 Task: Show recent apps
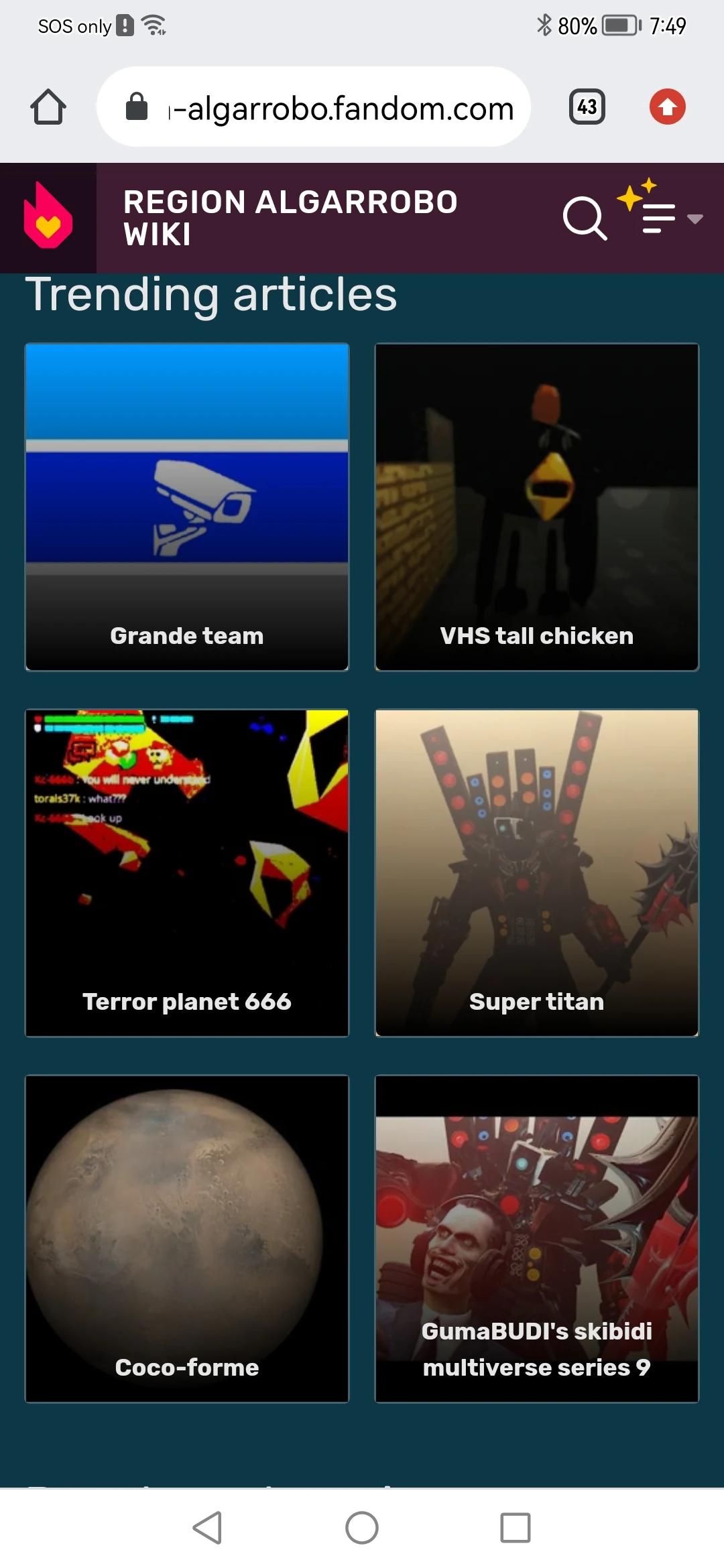click(x=515, y=1528)
